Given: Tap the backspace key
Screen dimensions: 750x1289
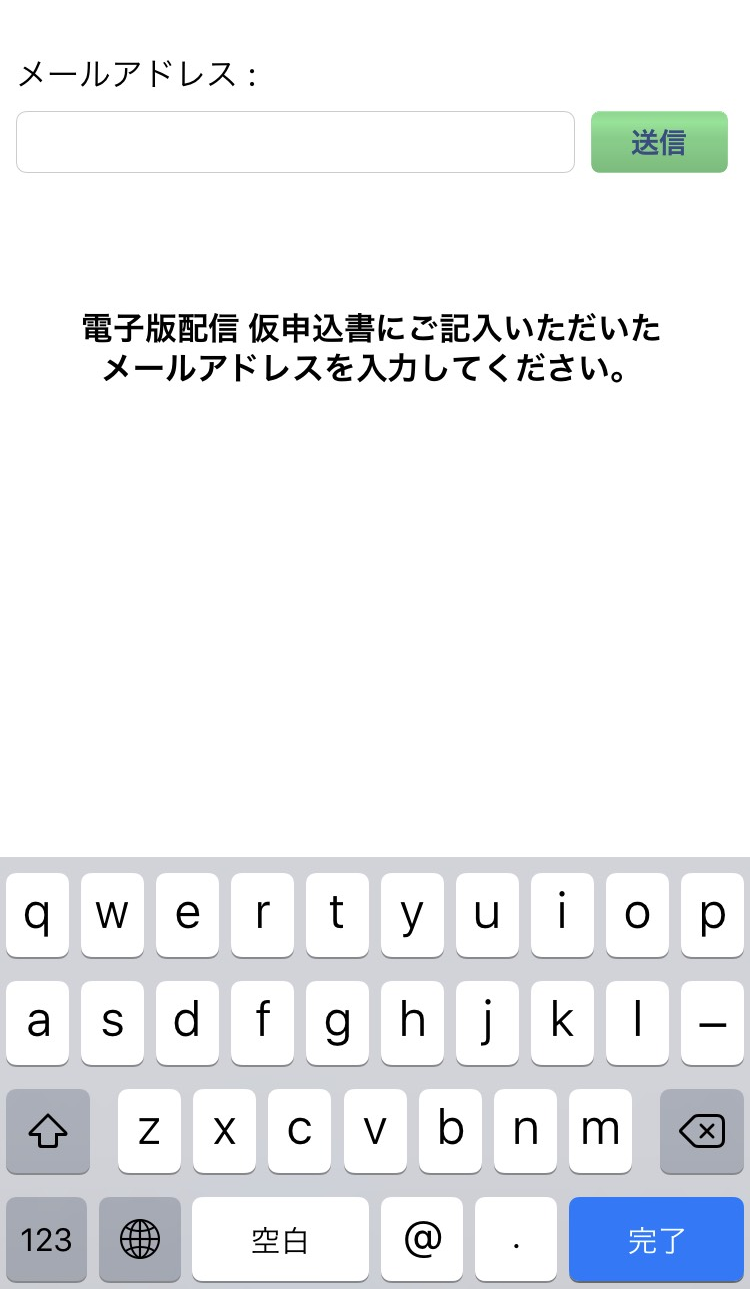Looking at the screenshot, I should [x=701, y=1131].
